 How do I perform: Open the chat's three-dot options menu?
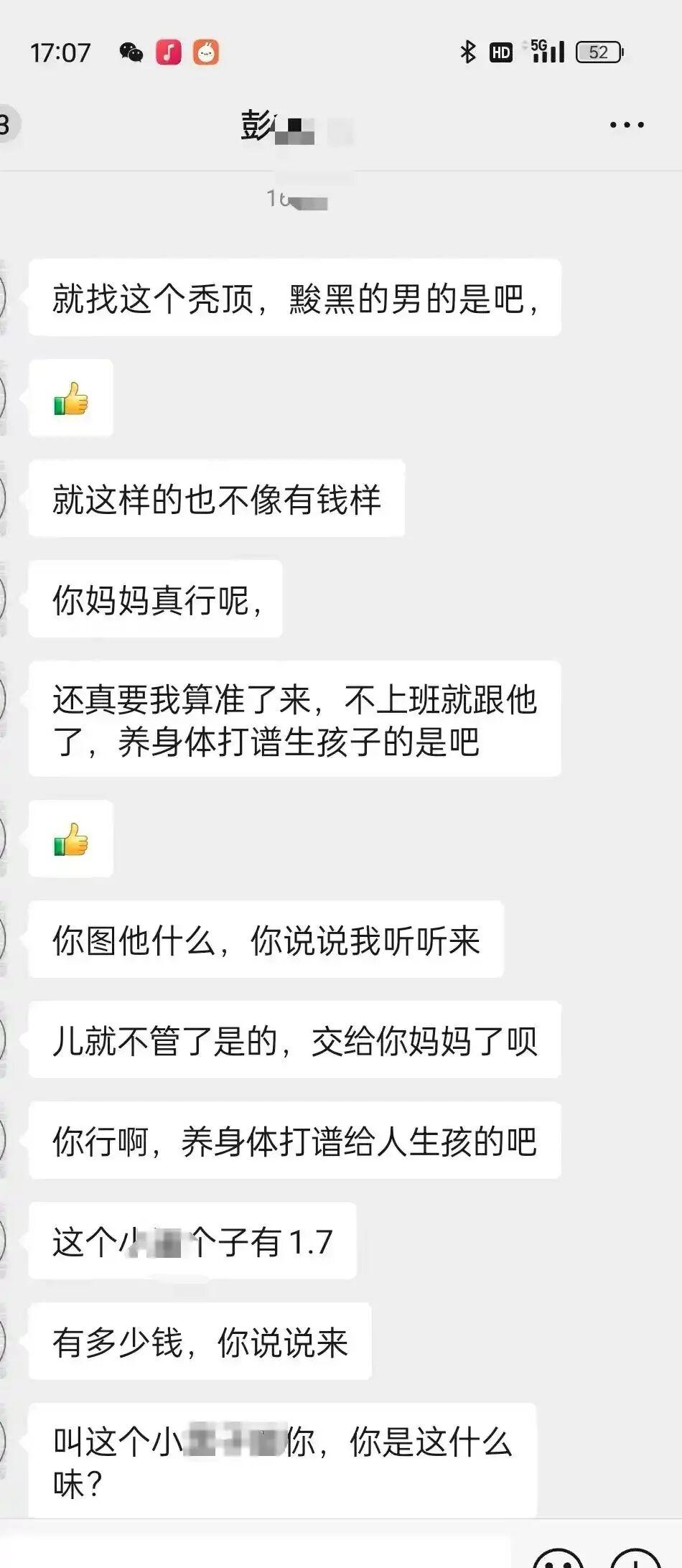[x=627, y=125]
